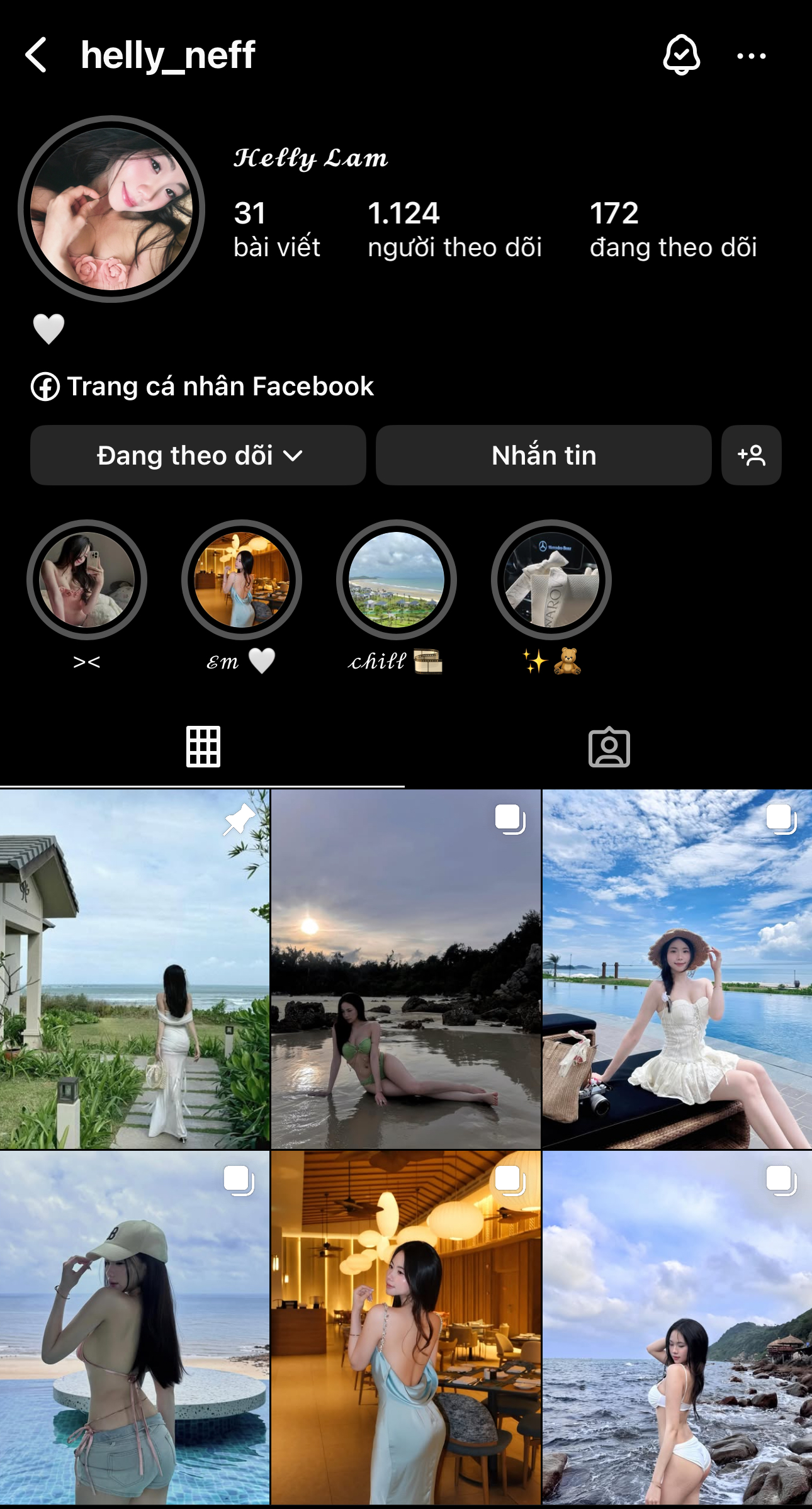Image resolution: width=812 pixels, height=1509 pixels.
Task: Open the three-dot overflow menu
Action: tap(751, 55)
